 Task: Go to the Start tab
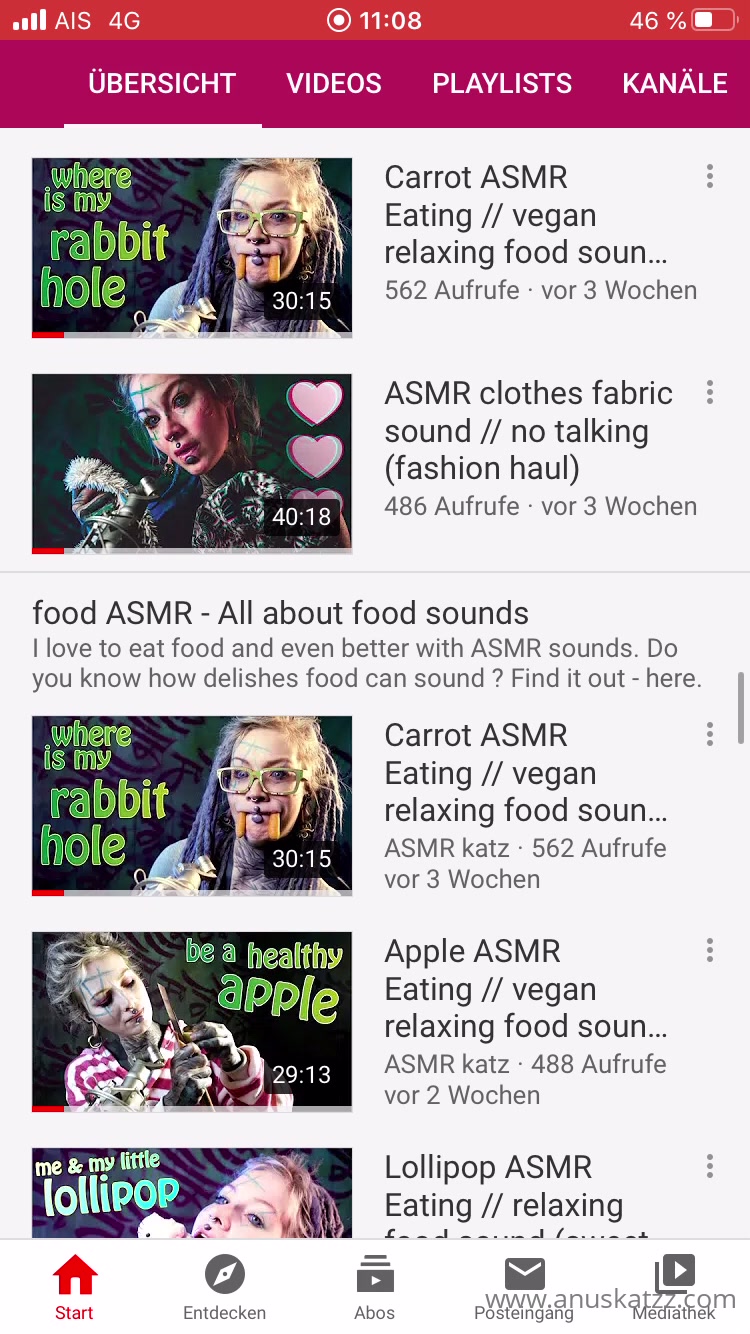(x=75, y=1288)
